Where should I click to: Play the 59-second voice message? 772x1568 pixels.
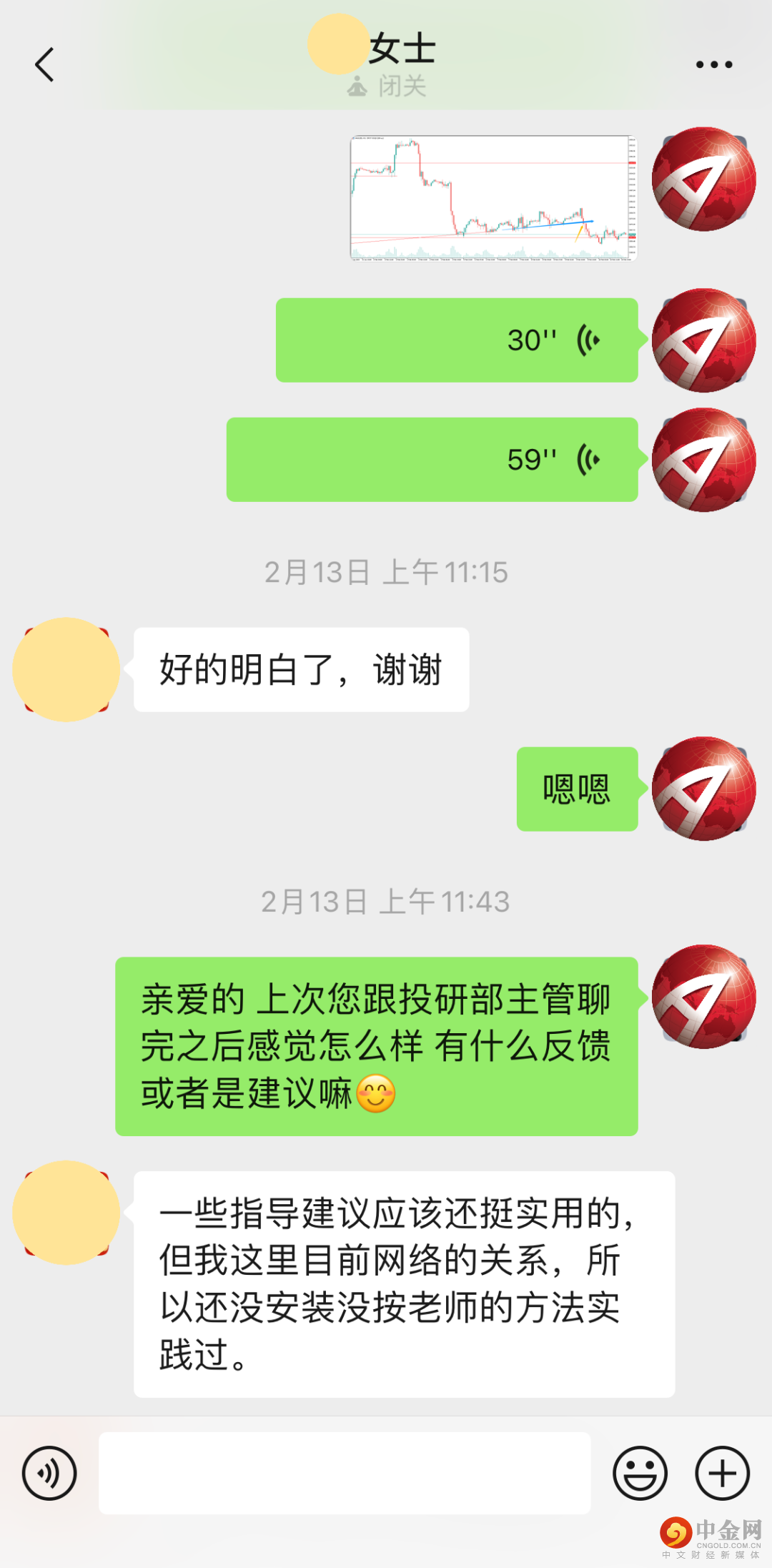click(x=432, y=460)
